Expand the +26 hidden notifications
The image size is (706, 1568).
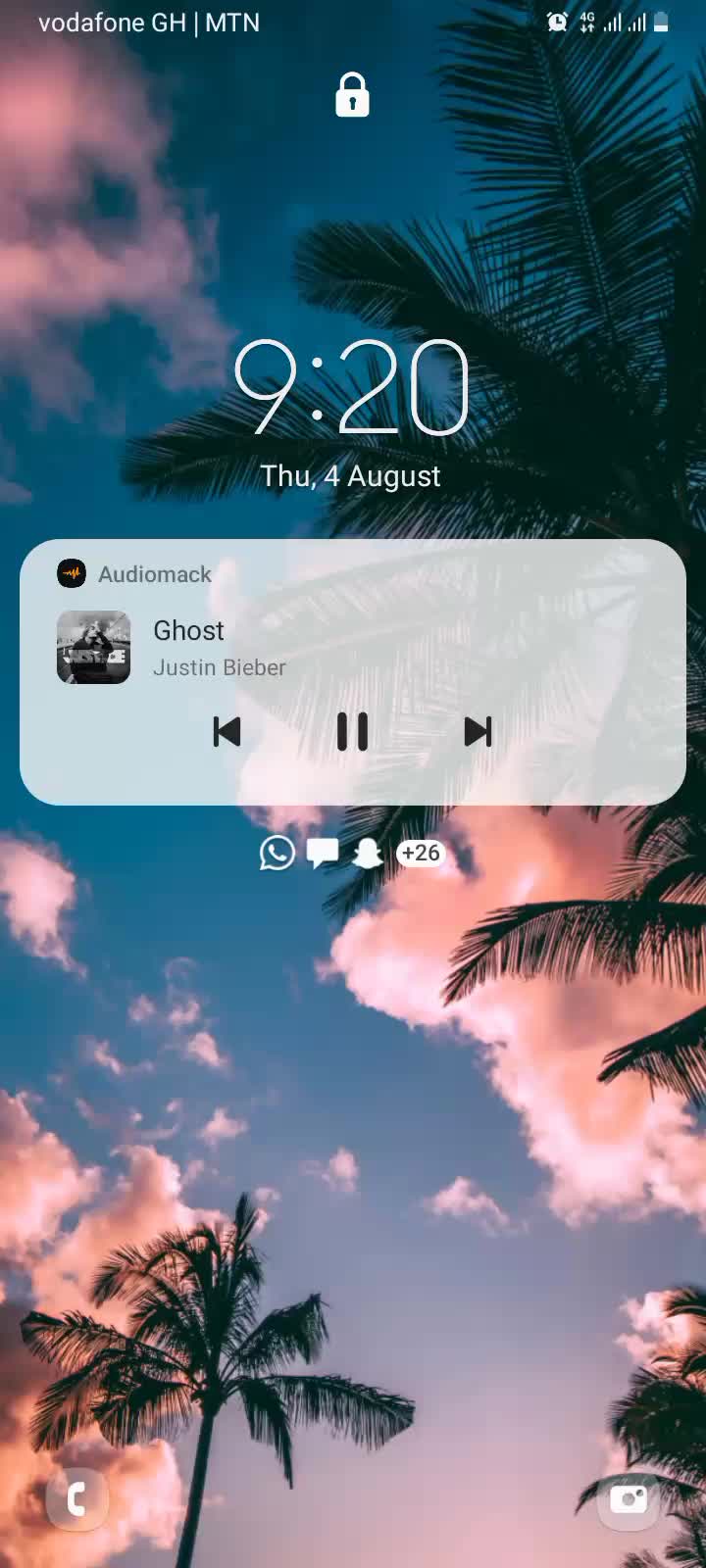tap(421, 853)
